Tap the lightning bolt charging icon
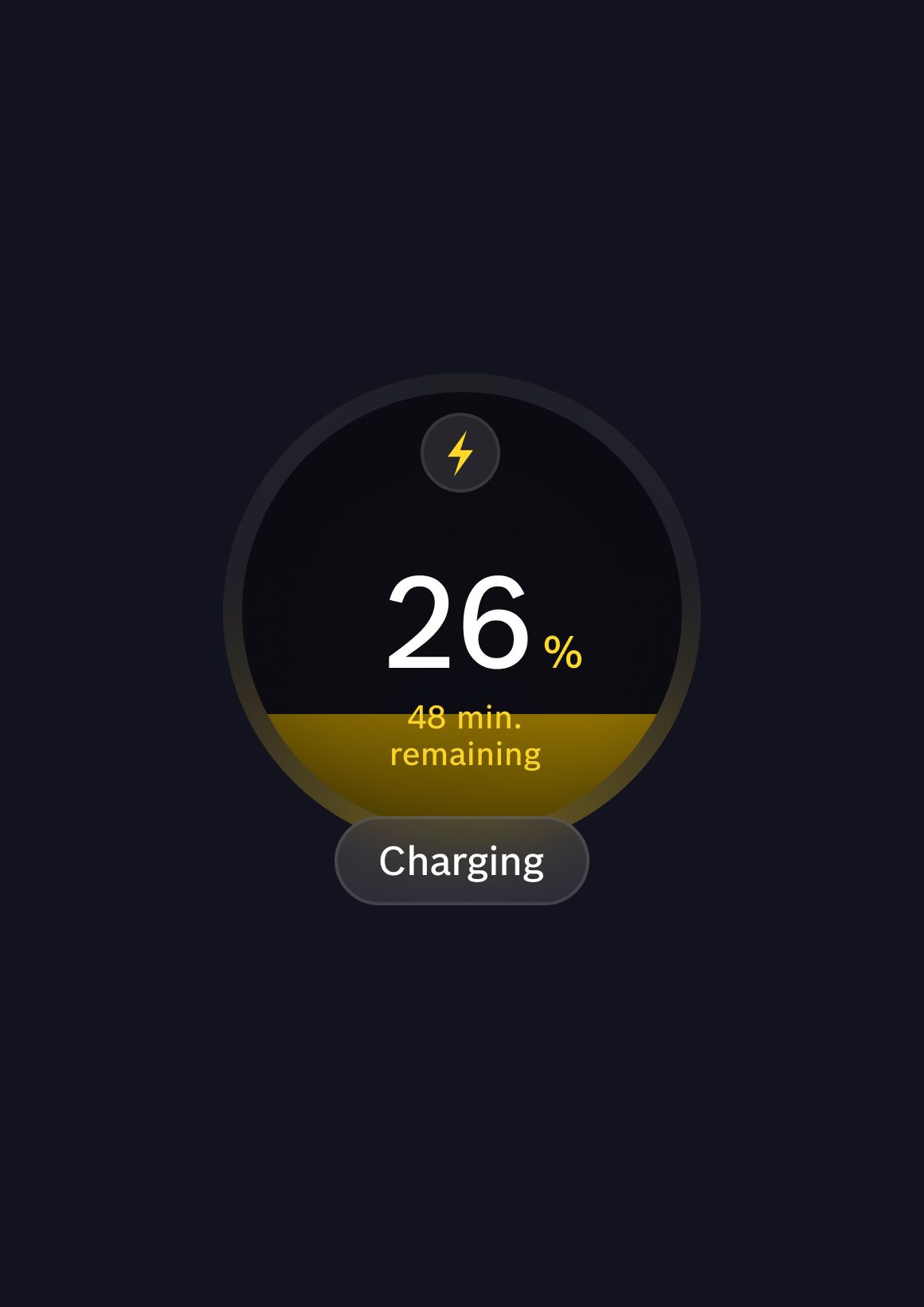This screenshot has height=1307, width=924. (460, 453)
